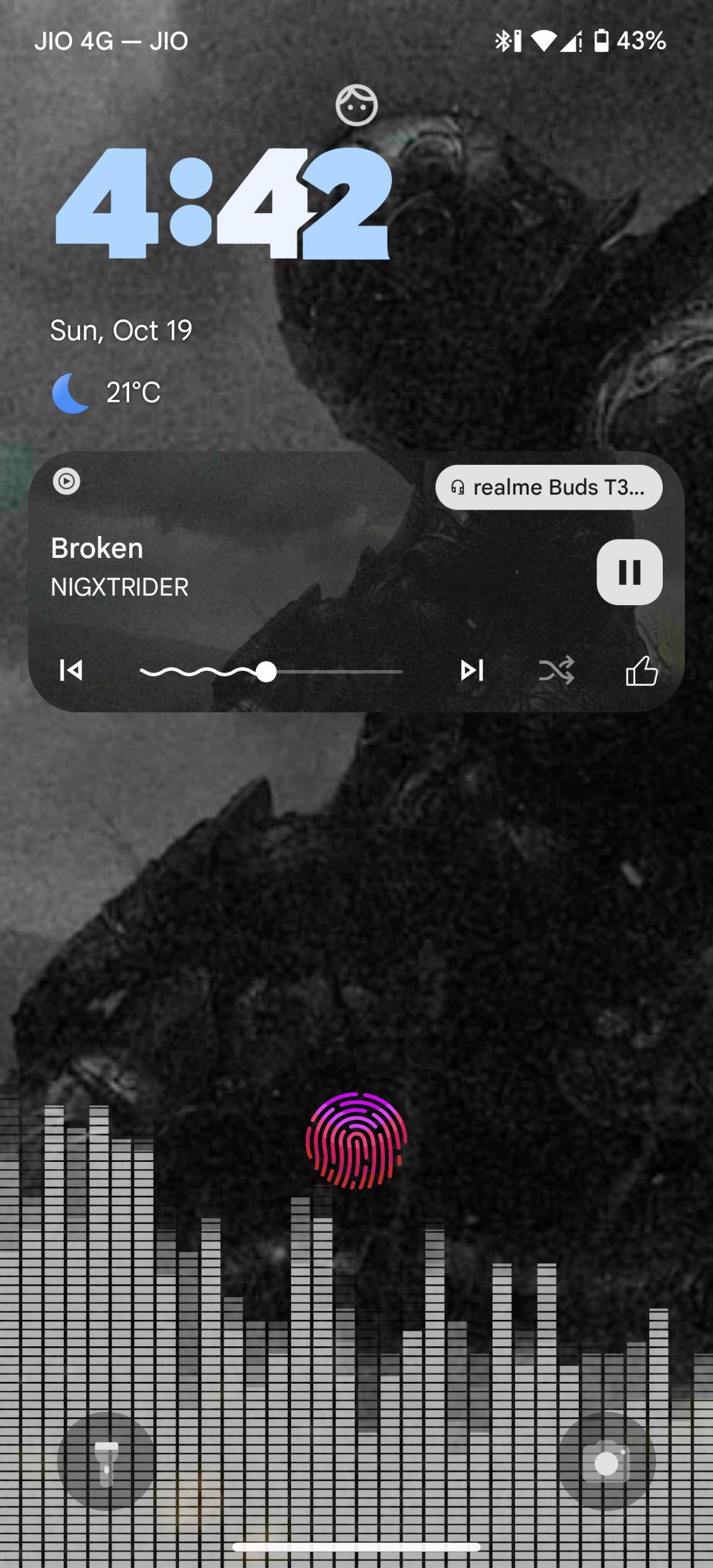Skip to the previous track
This screenshot has height=1568, width=713.
click(x=71, y=670)
